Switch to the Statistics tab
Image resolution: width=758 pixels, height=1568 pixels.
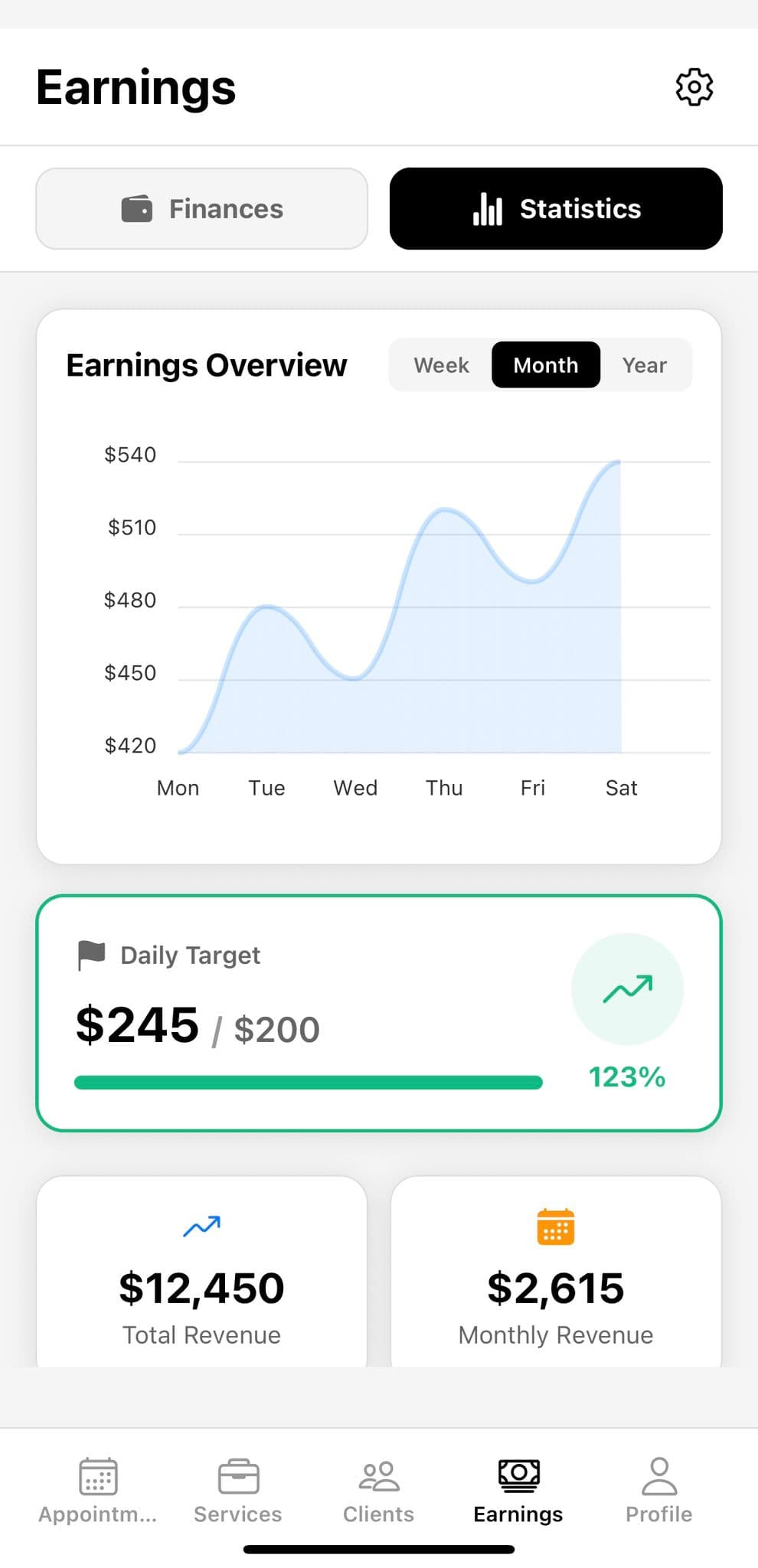556,208
